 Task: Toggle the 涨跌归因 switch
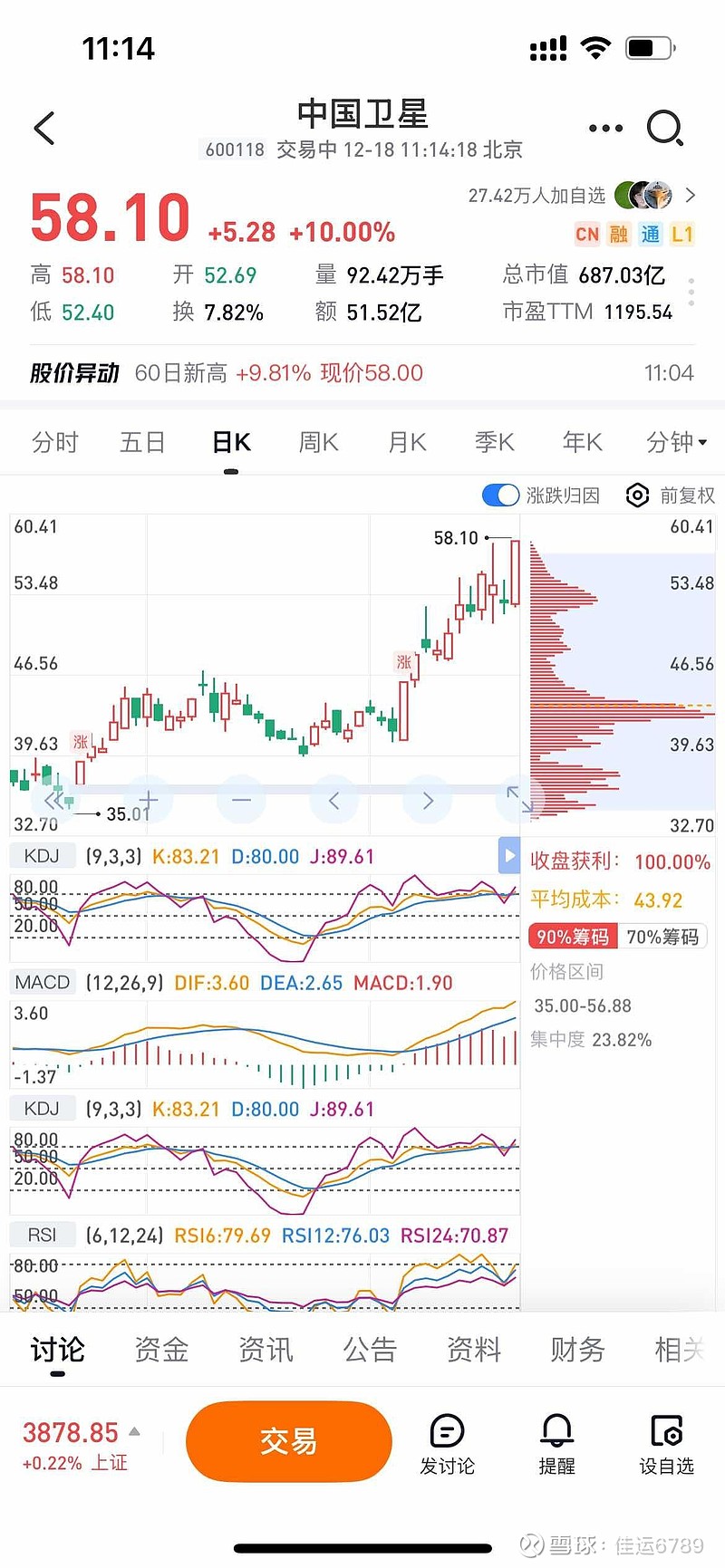pyautogui.click(x=499, y=495)
